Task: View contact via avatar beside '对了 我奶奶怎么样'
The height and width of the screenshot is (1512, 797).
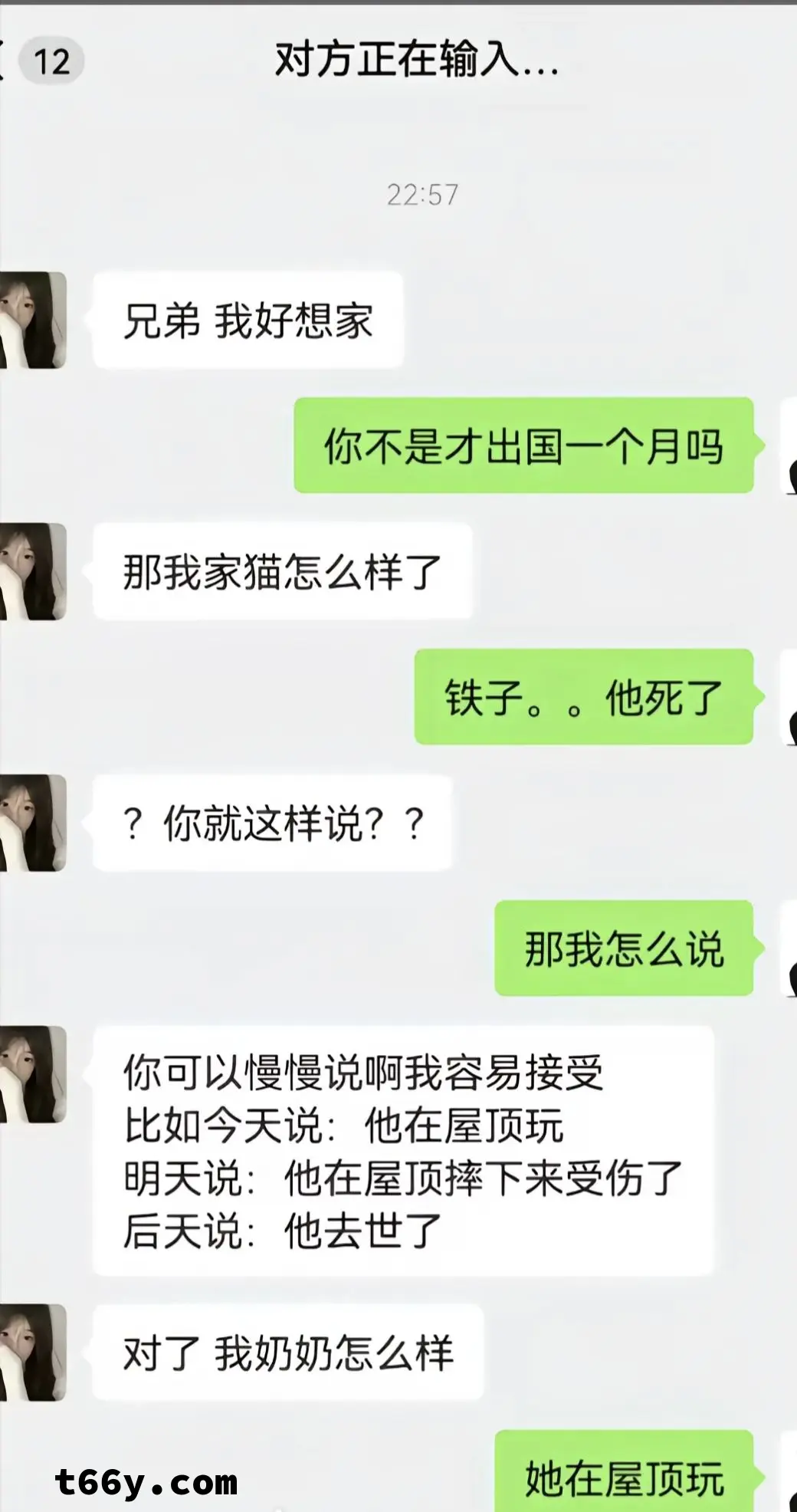Action: click(32, 1352)
